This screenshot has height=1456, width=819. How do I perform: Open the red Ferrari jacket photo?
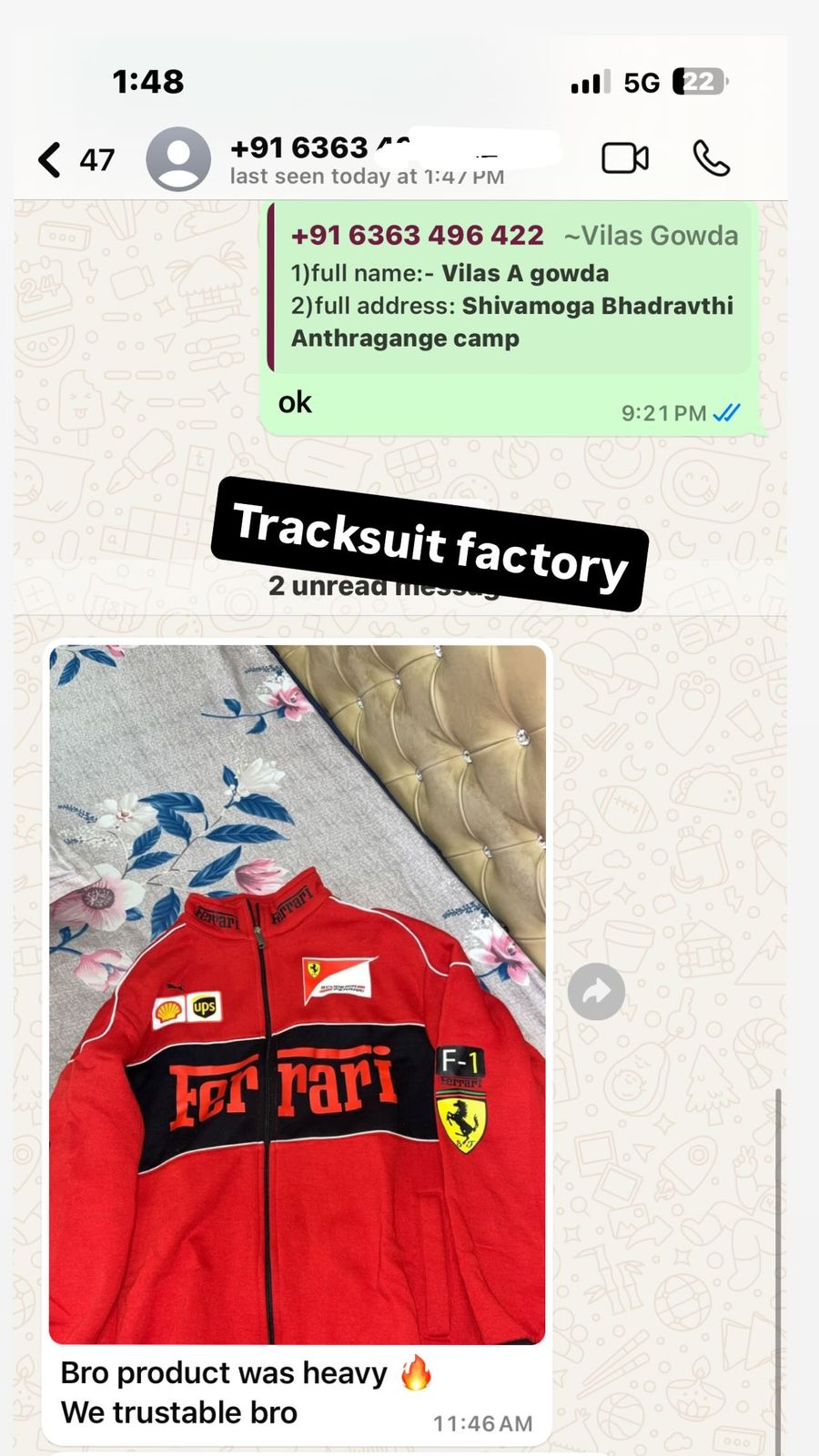[298, 994]
